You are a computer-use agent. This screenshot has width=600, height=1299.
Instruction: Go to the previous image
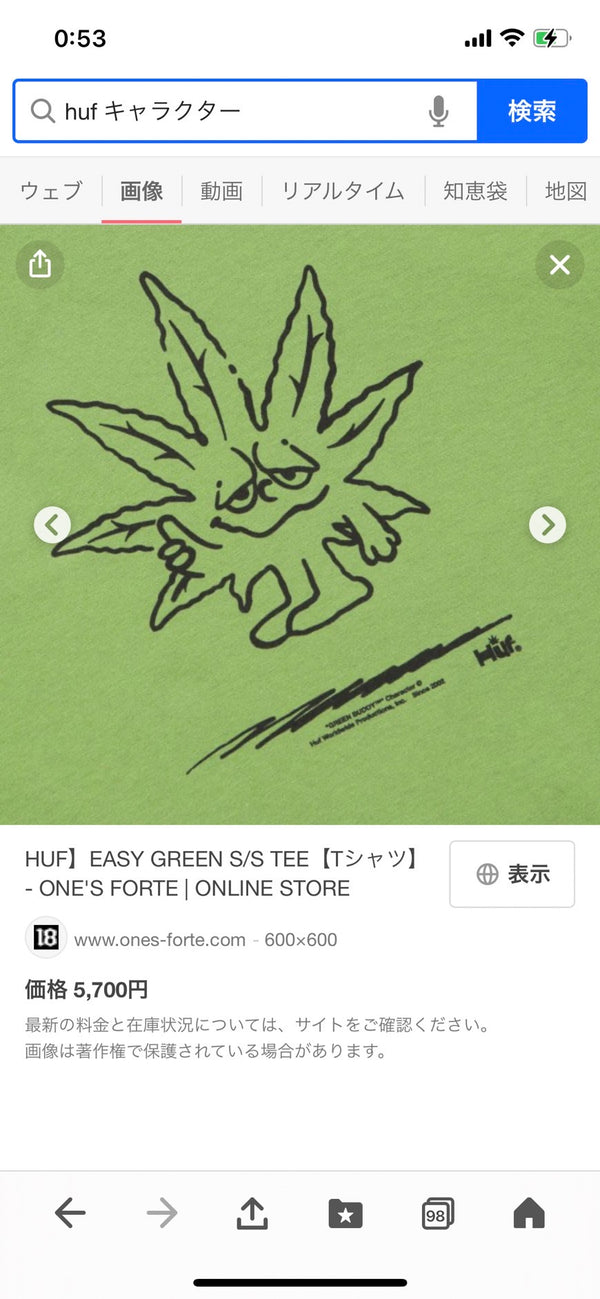coord(52,524)
